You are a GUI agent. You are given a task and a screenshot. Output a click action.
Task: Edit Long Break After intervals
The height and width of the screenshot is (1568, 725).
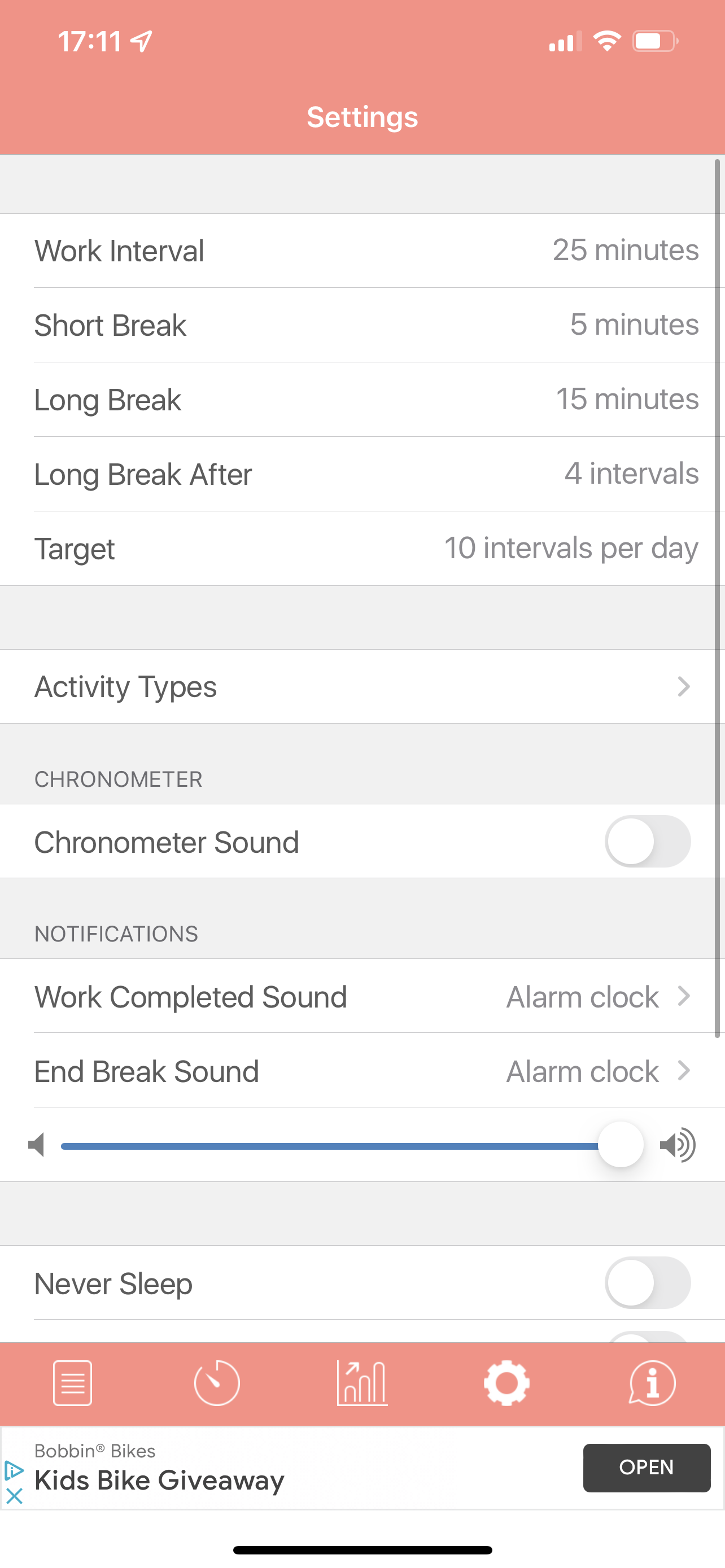pos(362,474)
